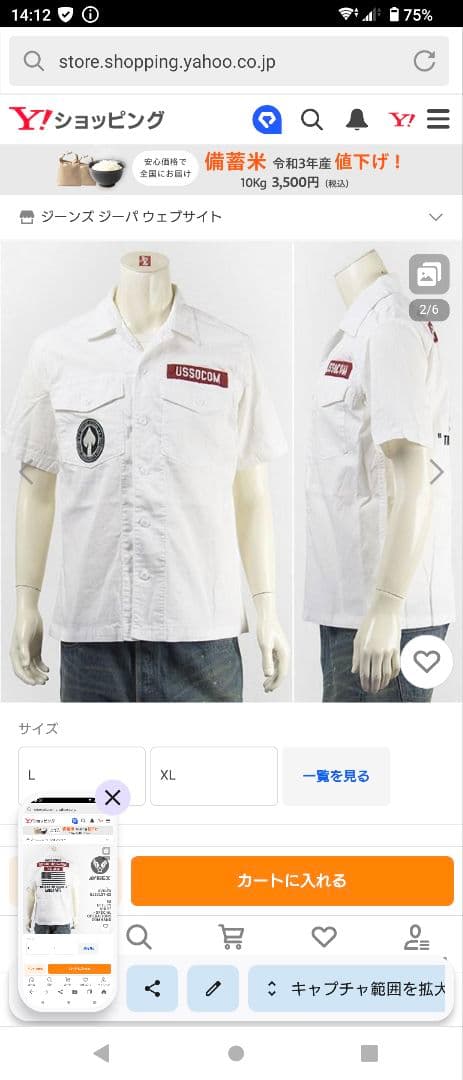Show previous product image
The width and height of the screenshot is (463, 1080).
coord(26,472)
